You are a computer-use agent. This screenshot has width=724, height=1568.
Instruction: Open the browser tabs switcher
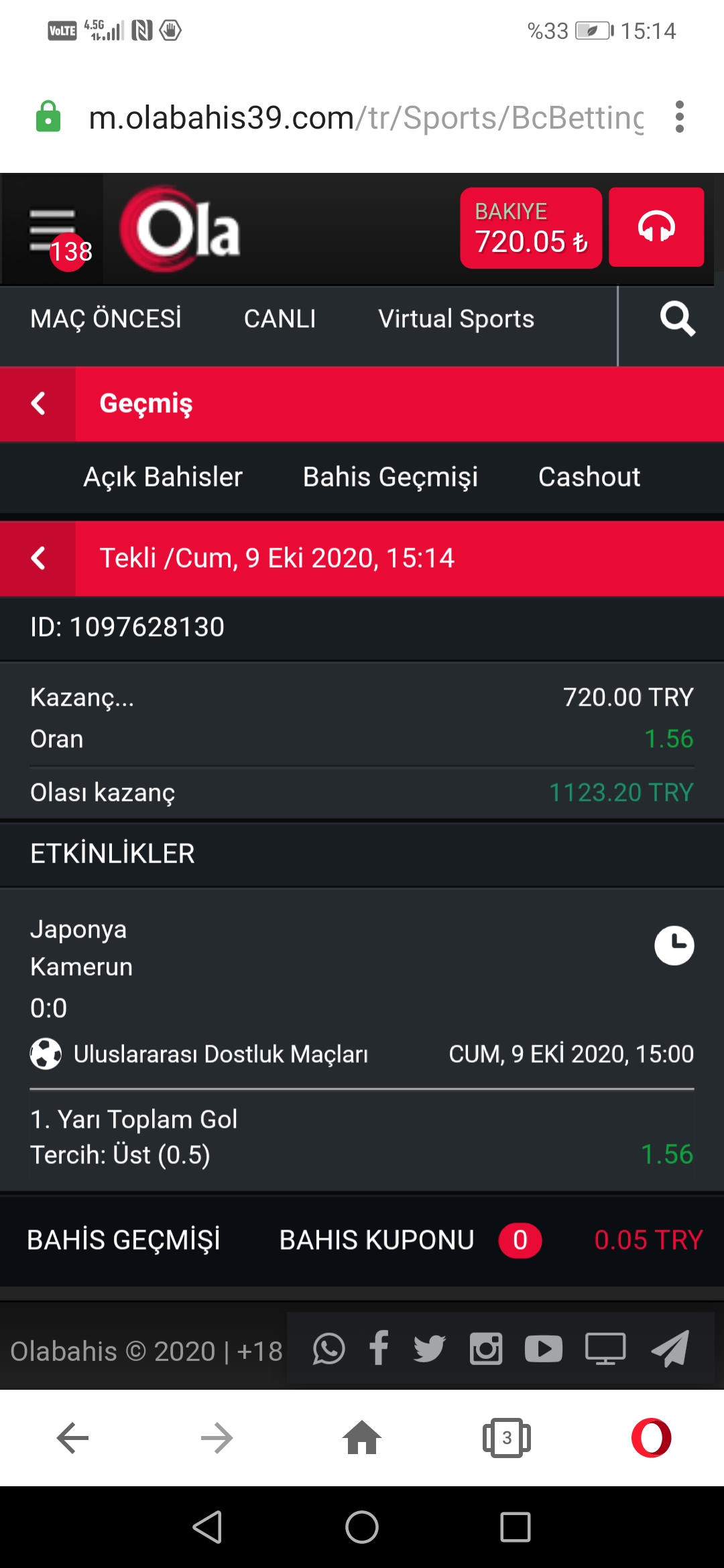(x=507, y=1438)
